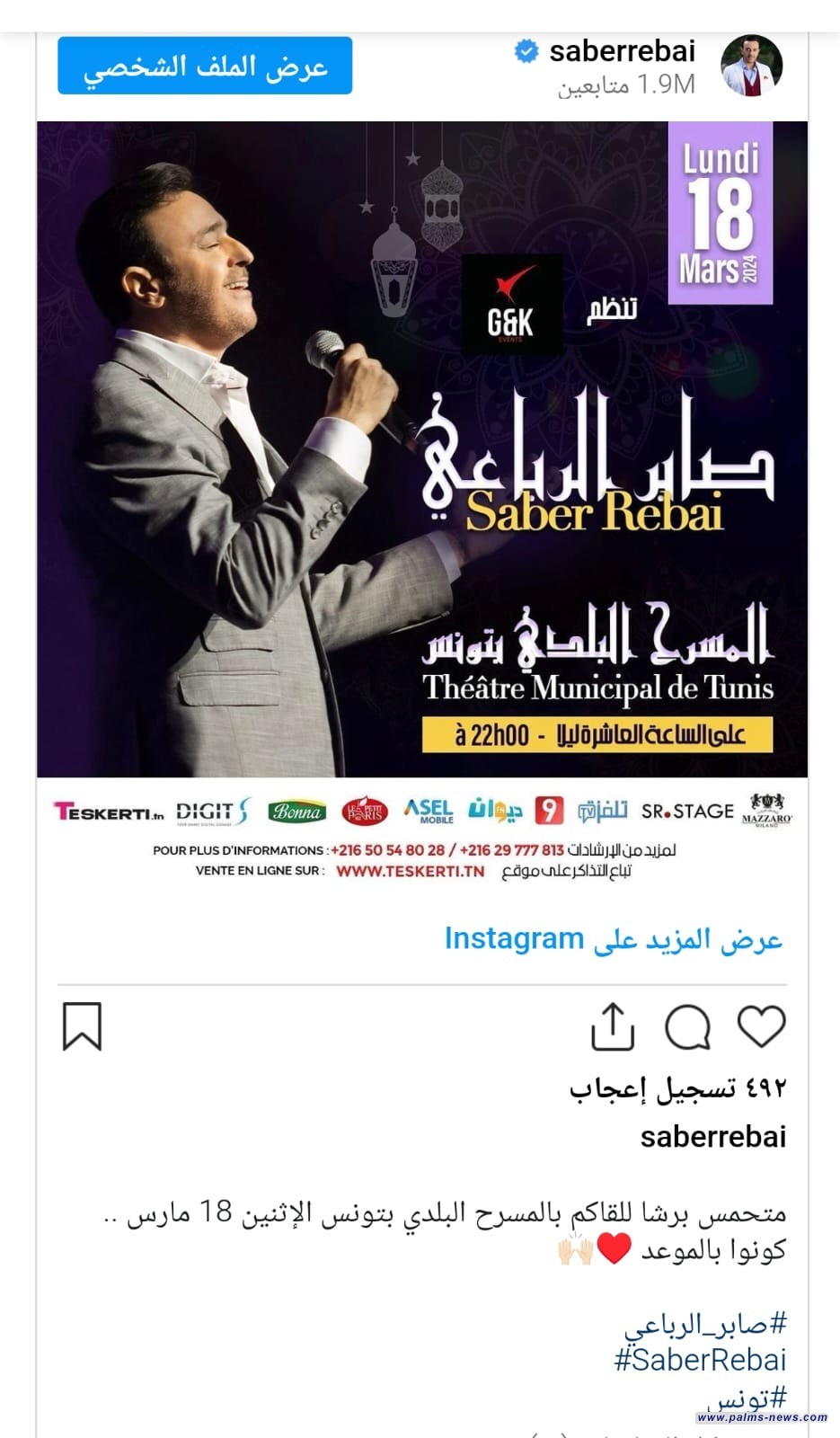Screen dimensions: 840x1438
Task: Share this post via the share icon
Action: [x=613, y=1026]
